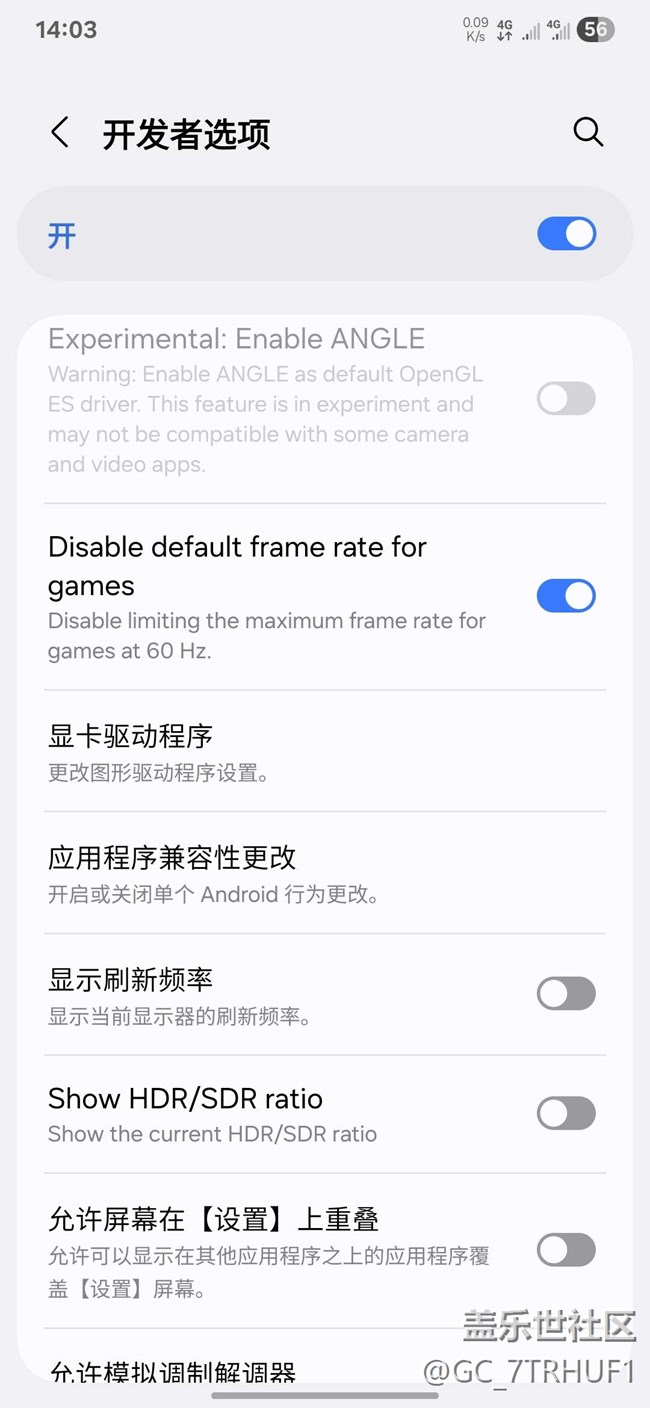Turn off the 开 developer options master switch
The image size is (650, 1408).
[566, 234]
